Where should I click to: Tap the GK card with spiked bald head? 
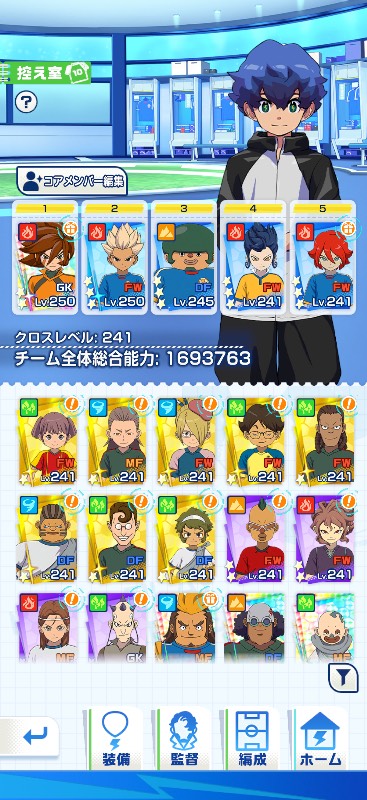(117, 628)
